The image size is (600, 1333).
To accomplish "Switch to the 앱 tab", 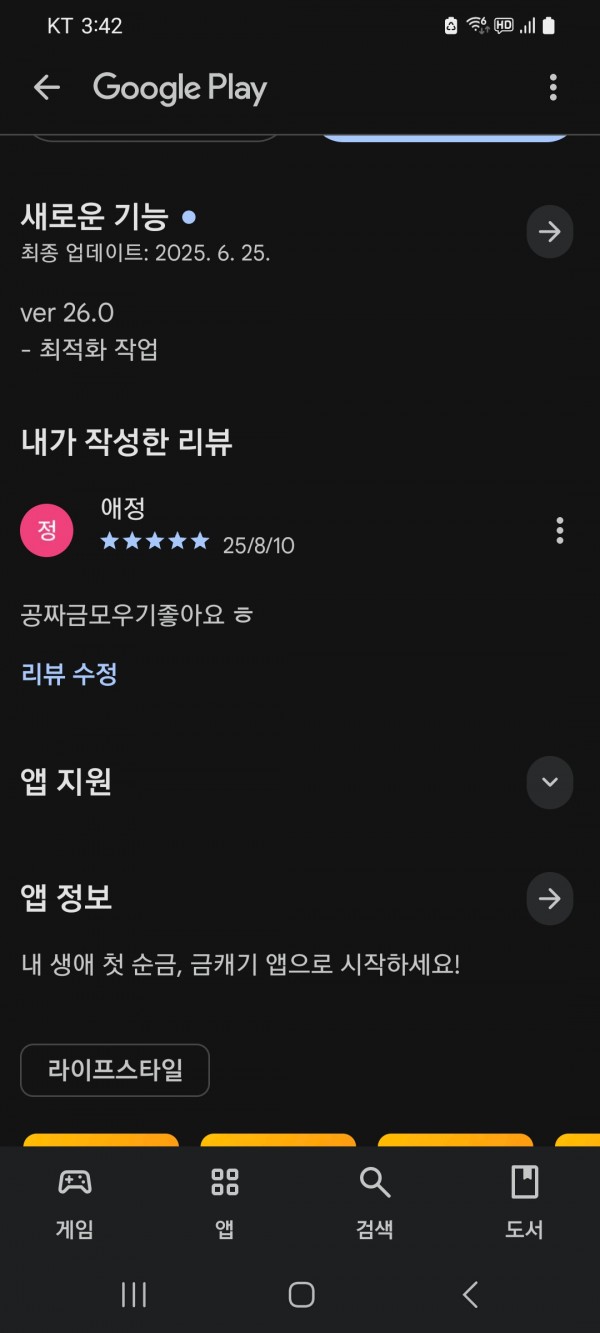I will point(225,1202).
